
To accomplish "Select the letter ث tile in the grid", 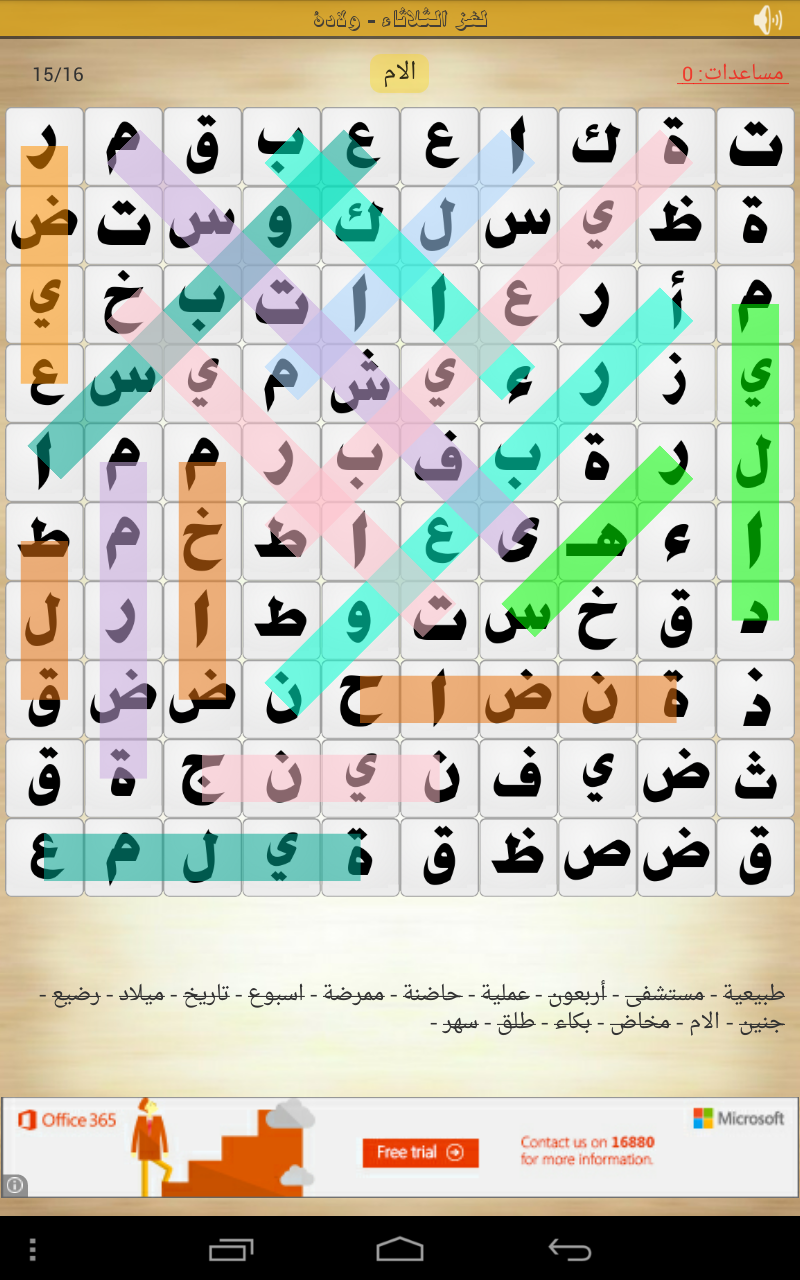I will (x=755, y=778).
